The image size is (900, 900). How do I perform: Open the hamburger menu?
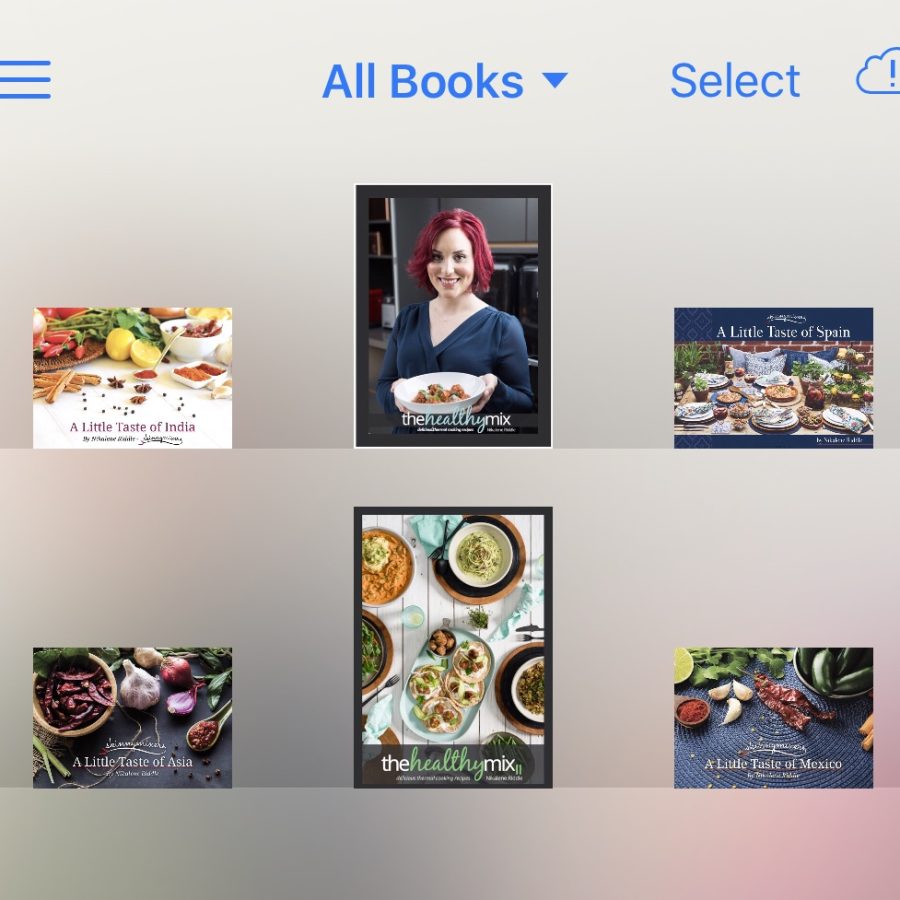click(x=25, y=79)
